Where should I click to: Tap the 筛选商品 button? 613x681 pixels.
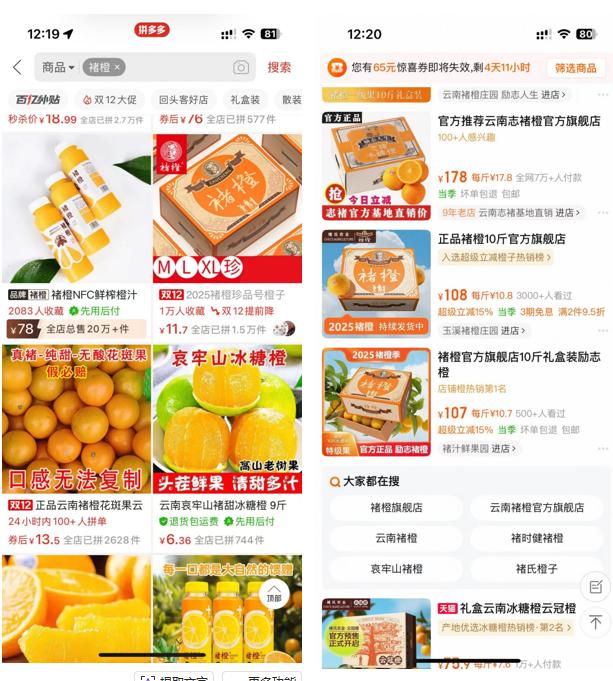[576, 68]
